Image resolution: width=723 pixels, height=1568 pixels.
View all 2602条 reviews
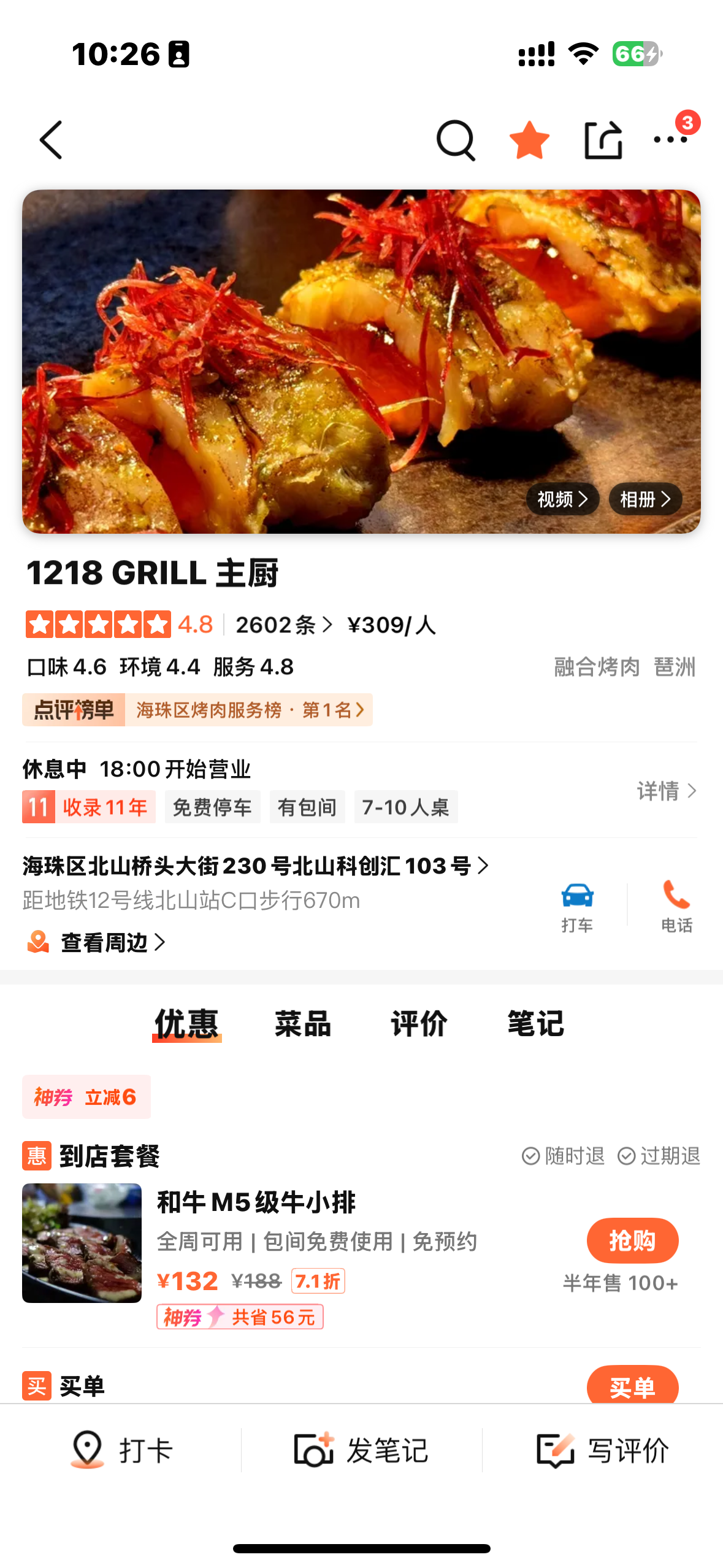tap(284, 625)
